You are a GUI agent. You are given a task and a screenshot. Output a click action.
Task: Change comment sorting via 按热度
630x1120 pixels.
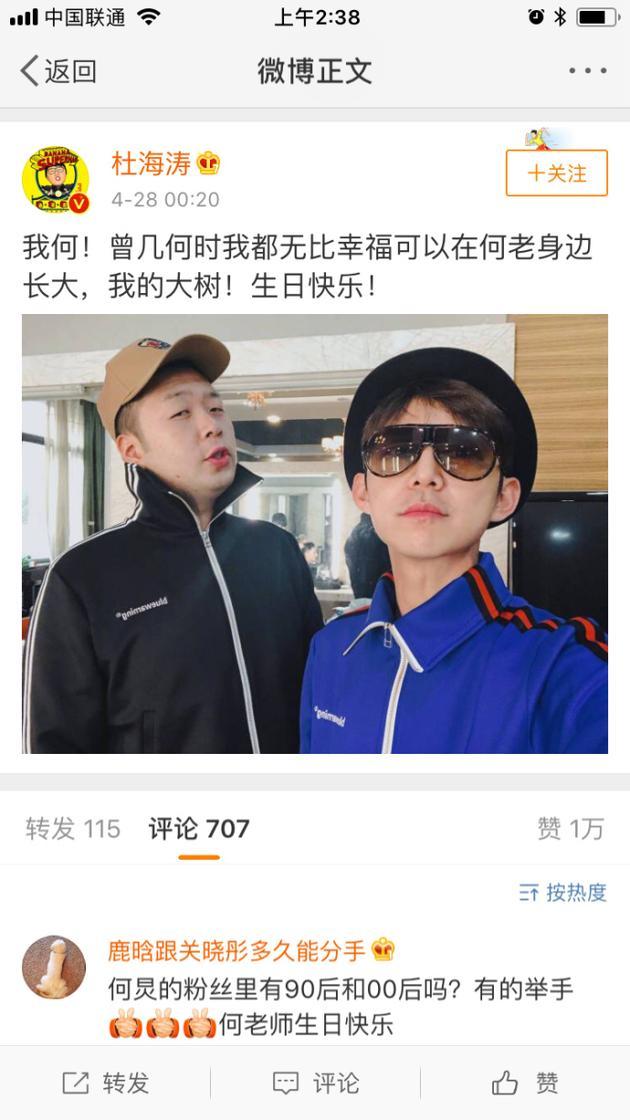click(563, 892)
